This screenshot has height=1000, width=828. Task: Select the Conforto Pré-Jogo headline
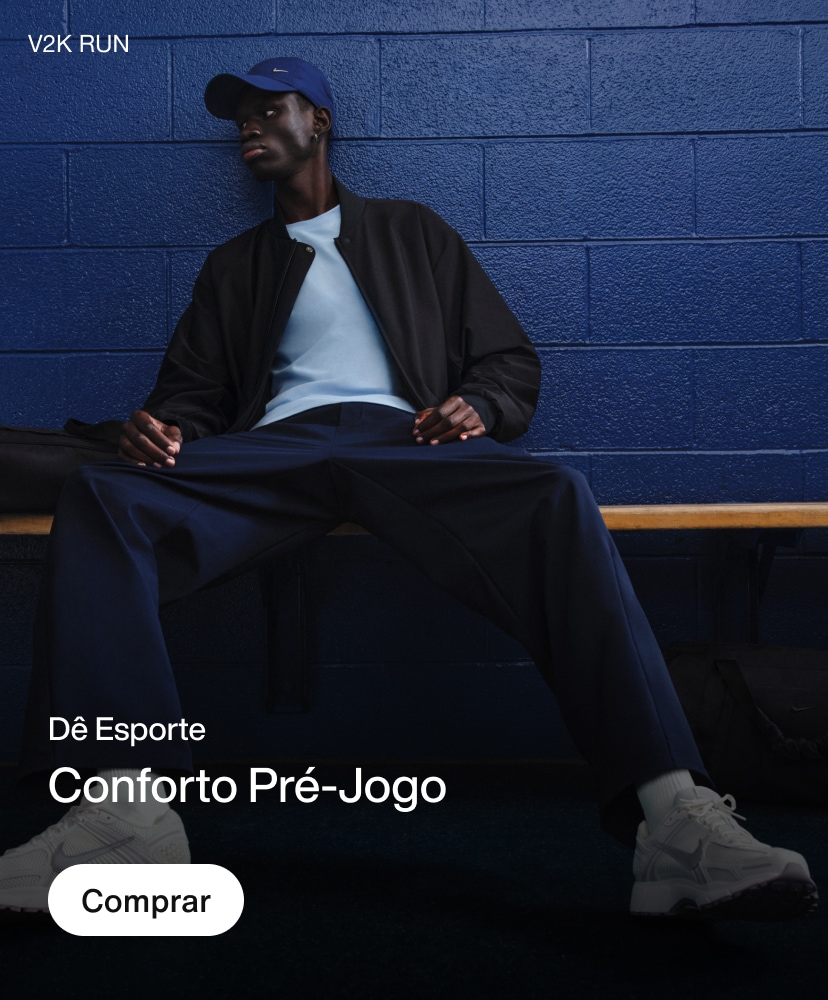[248, 787]
